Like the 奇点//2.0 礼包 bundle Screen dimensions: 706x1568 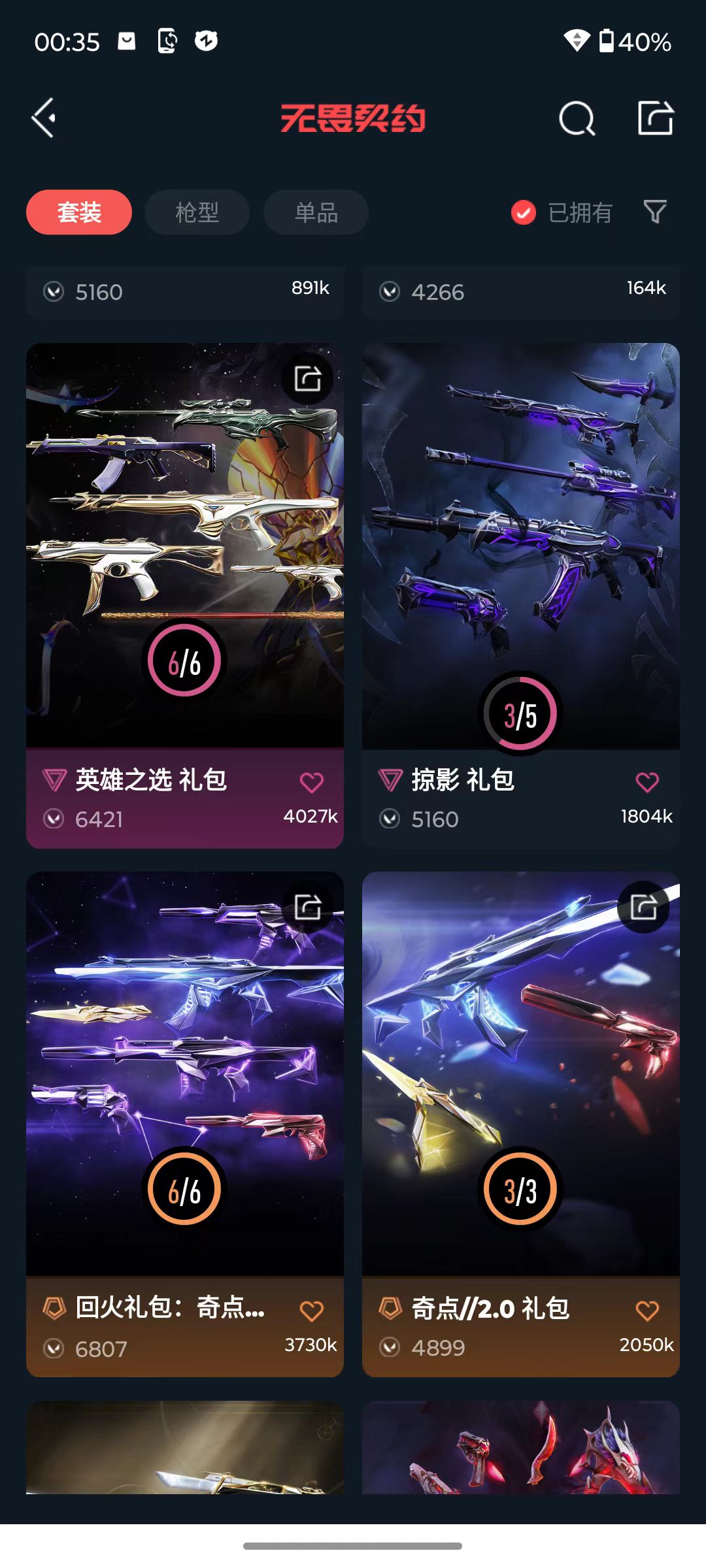[x=647, y=1311]
